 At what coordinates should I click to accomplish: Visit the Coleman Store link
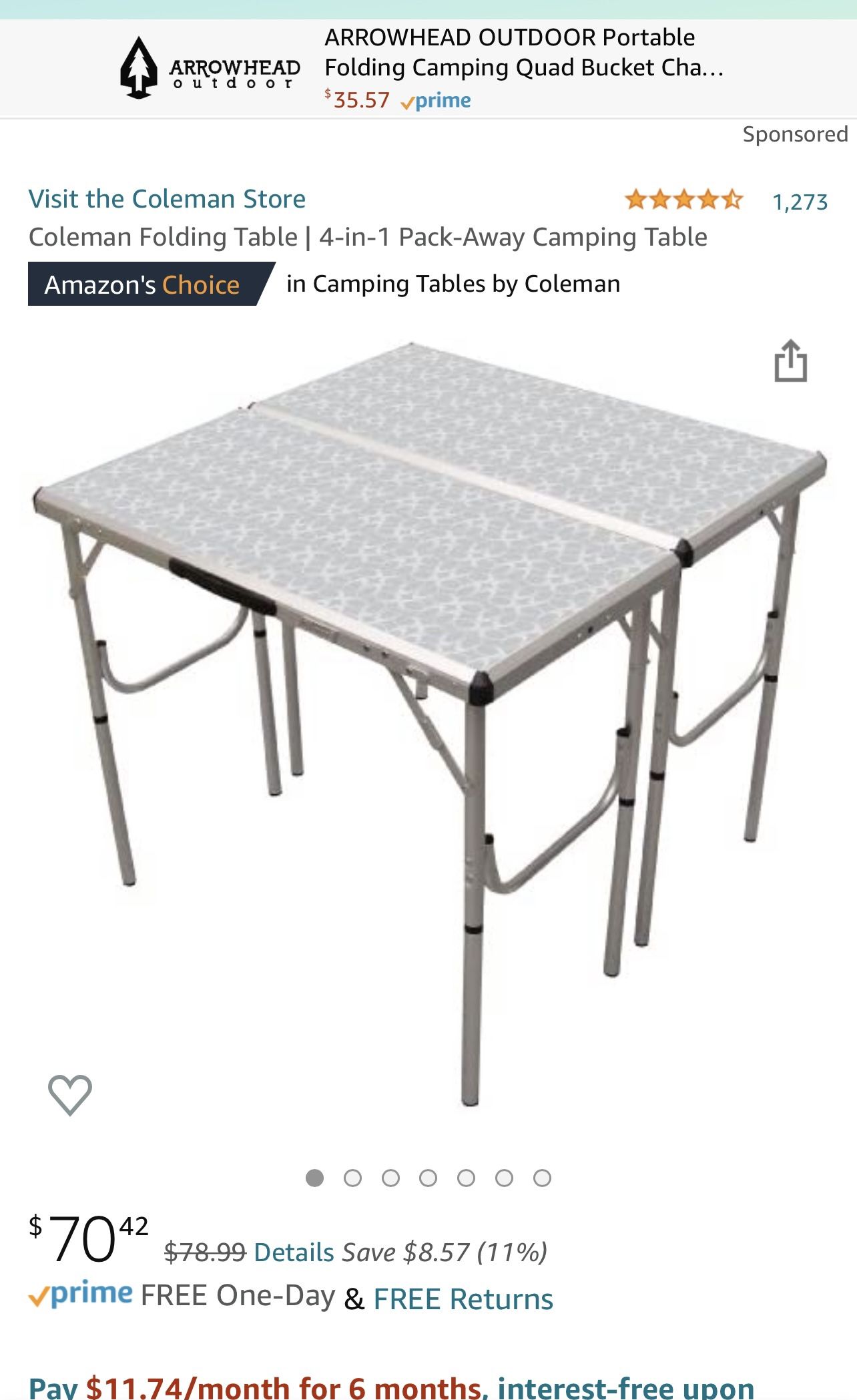[167, 199]
